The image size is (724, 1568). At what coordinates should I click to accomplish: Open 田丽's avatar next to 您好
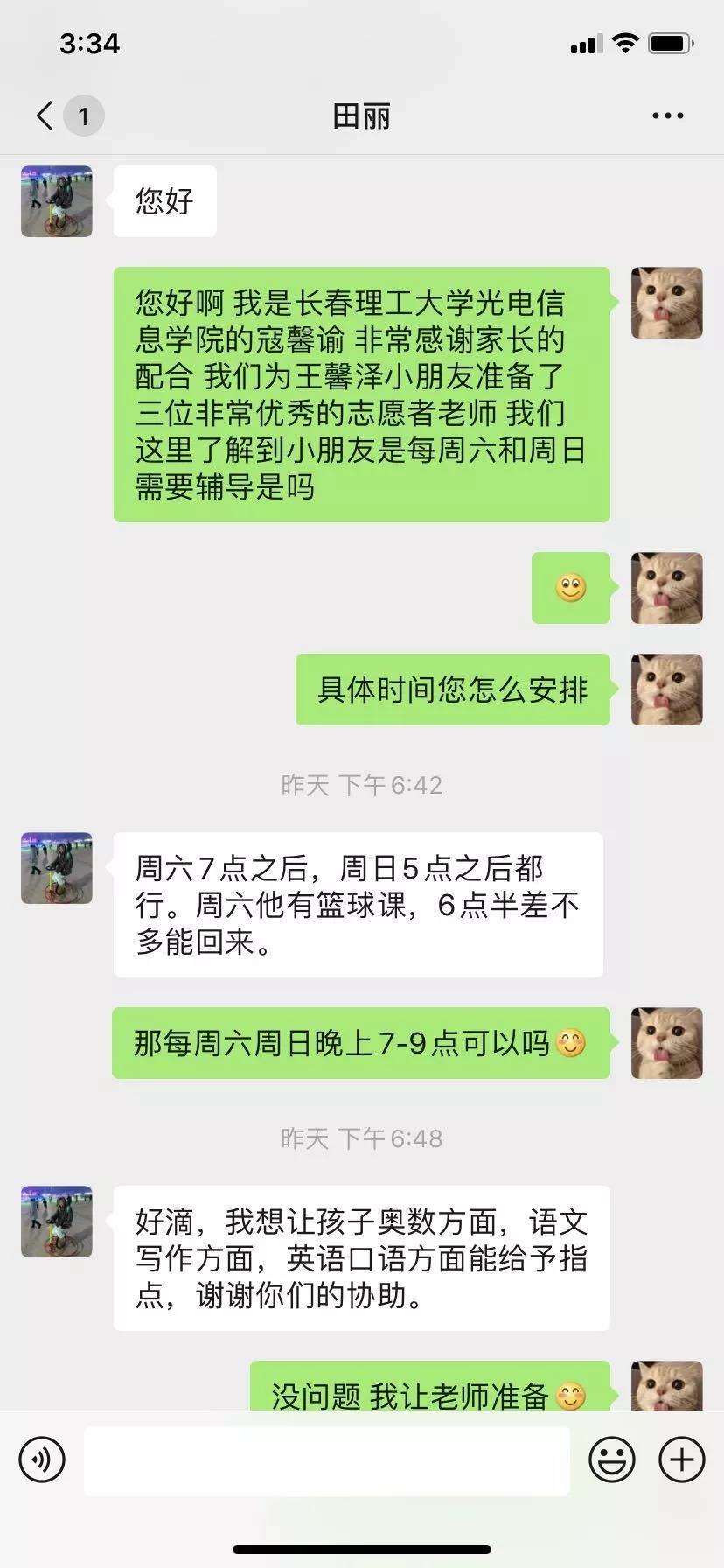point(57,201)
